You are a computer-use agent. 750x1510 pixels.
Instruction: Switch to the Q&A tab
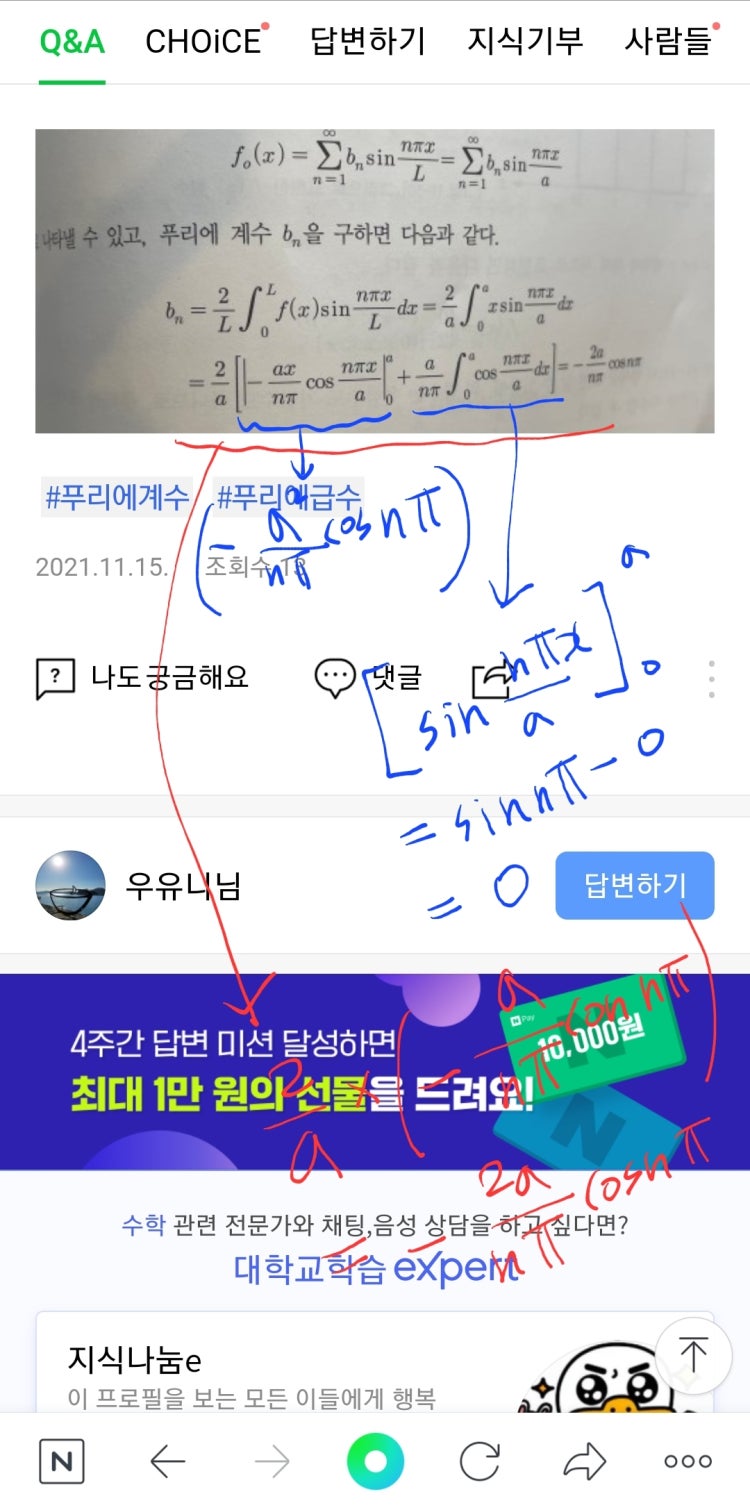click(x=72, y=42)
